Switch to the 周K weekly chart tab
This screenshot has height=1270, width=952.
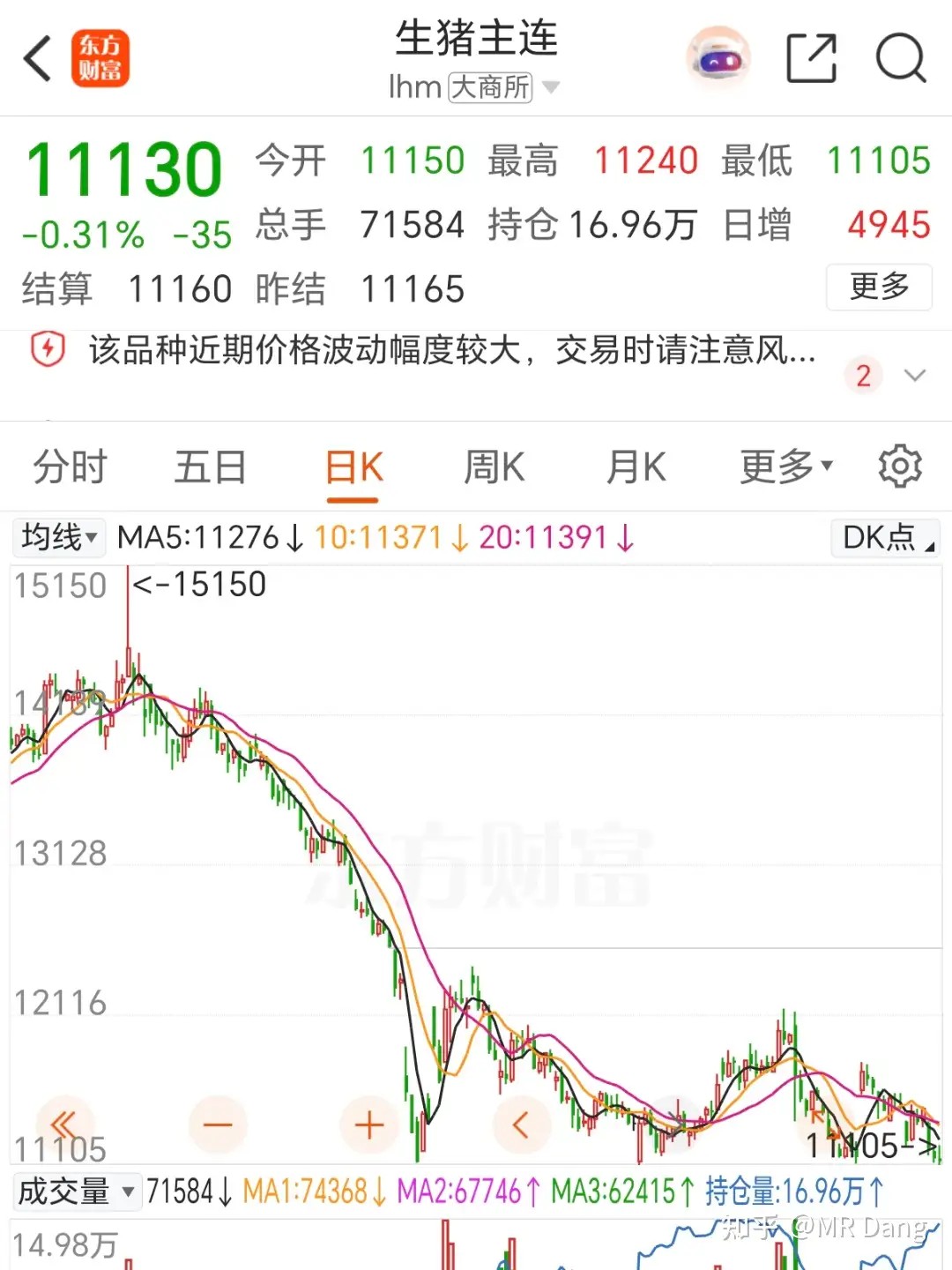(495, 466)
